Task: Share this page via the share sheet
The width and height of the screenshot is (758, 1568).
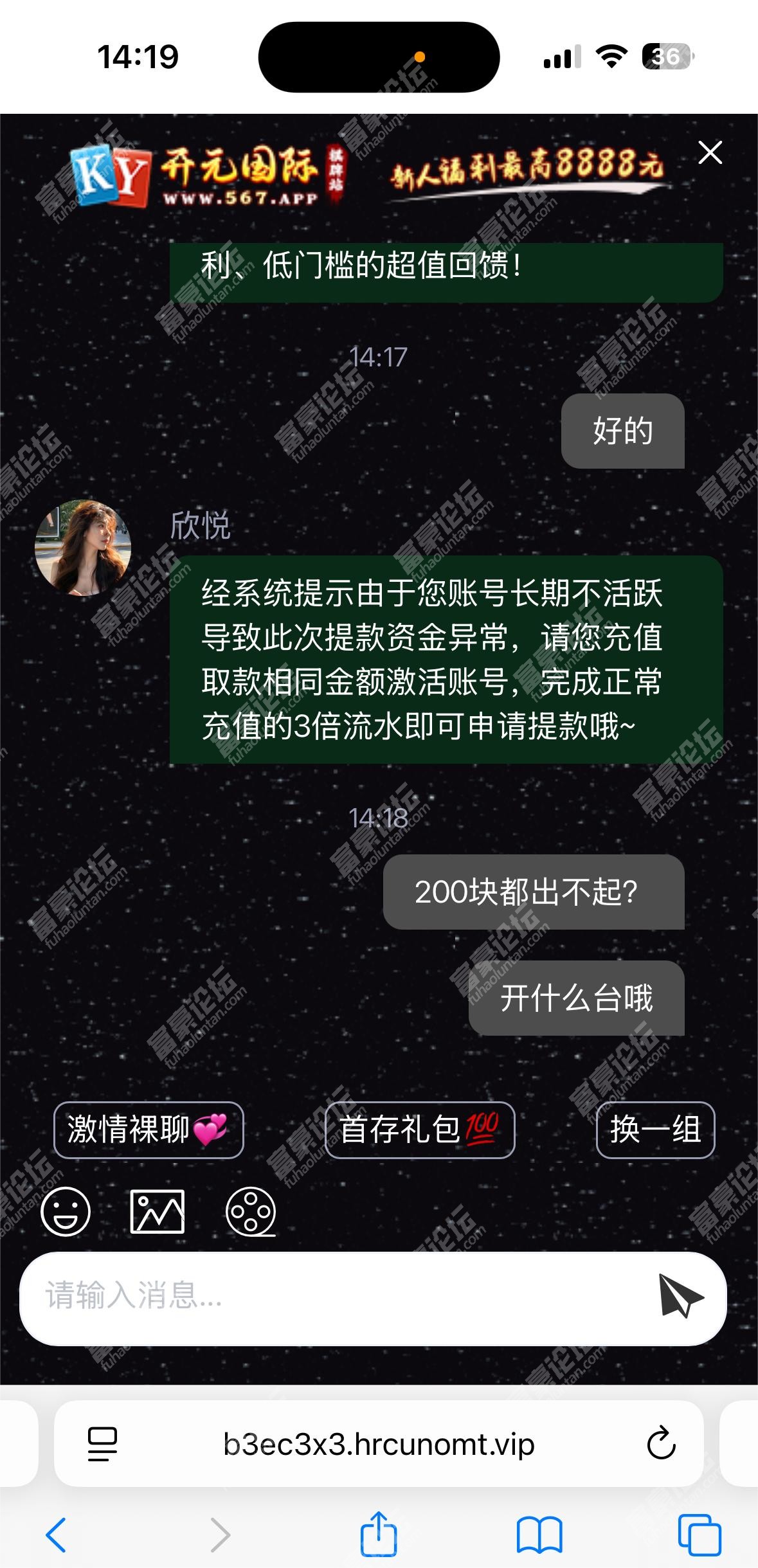Action: tap(379, 1534)
